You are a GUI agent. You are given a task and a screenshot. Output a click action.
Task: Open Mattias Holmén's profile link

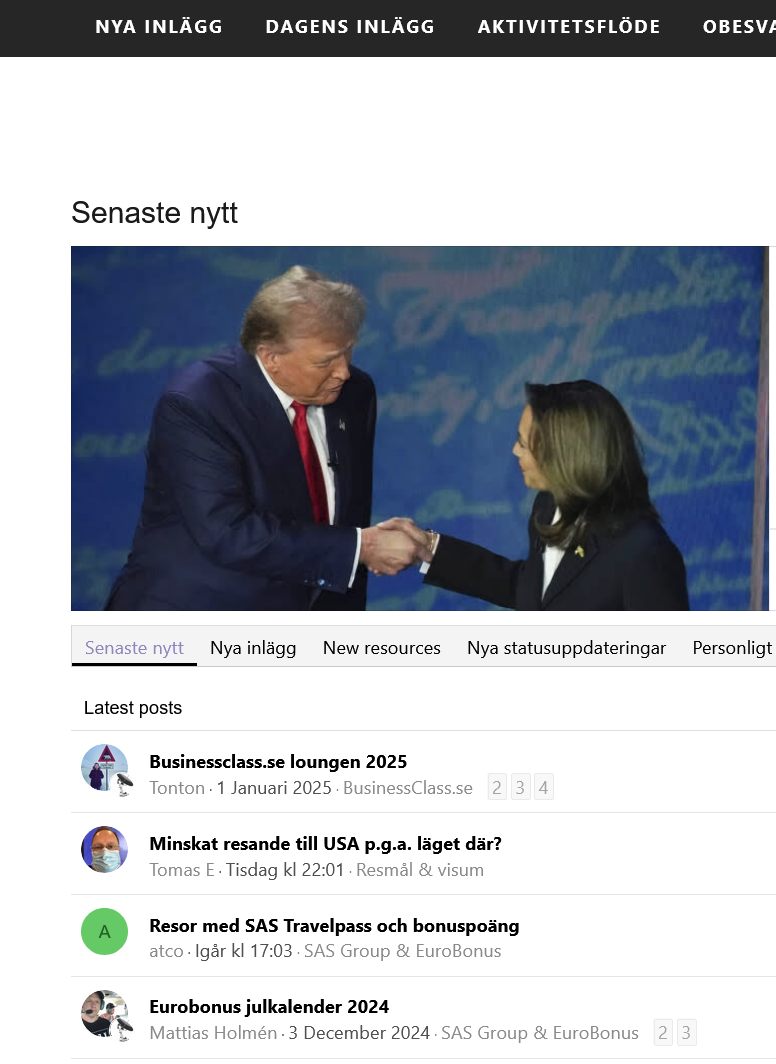(x=213, y=1033)
